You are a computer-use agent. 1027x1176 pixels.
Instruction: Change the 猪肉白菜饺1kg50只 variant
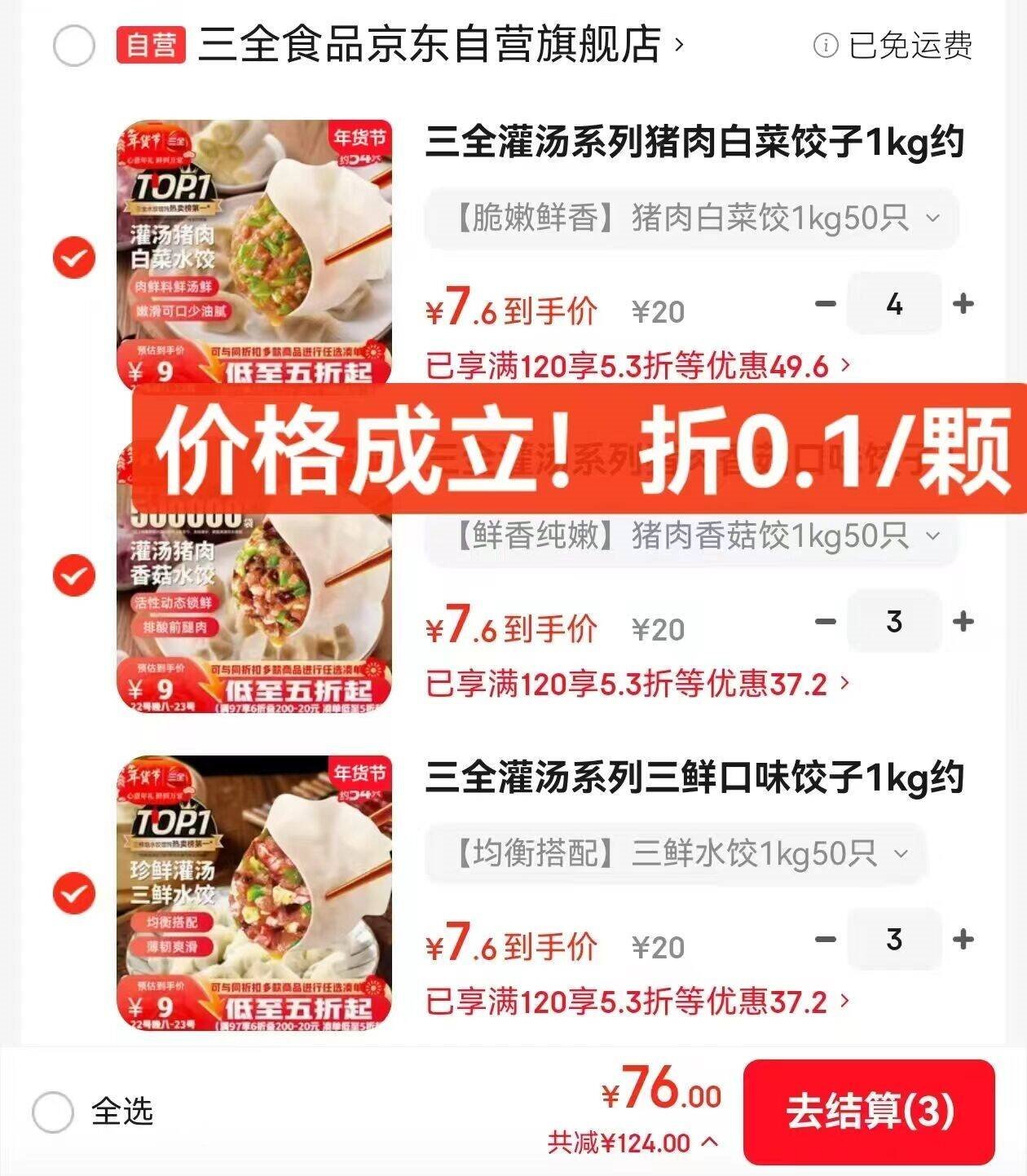tap(690, 218)
